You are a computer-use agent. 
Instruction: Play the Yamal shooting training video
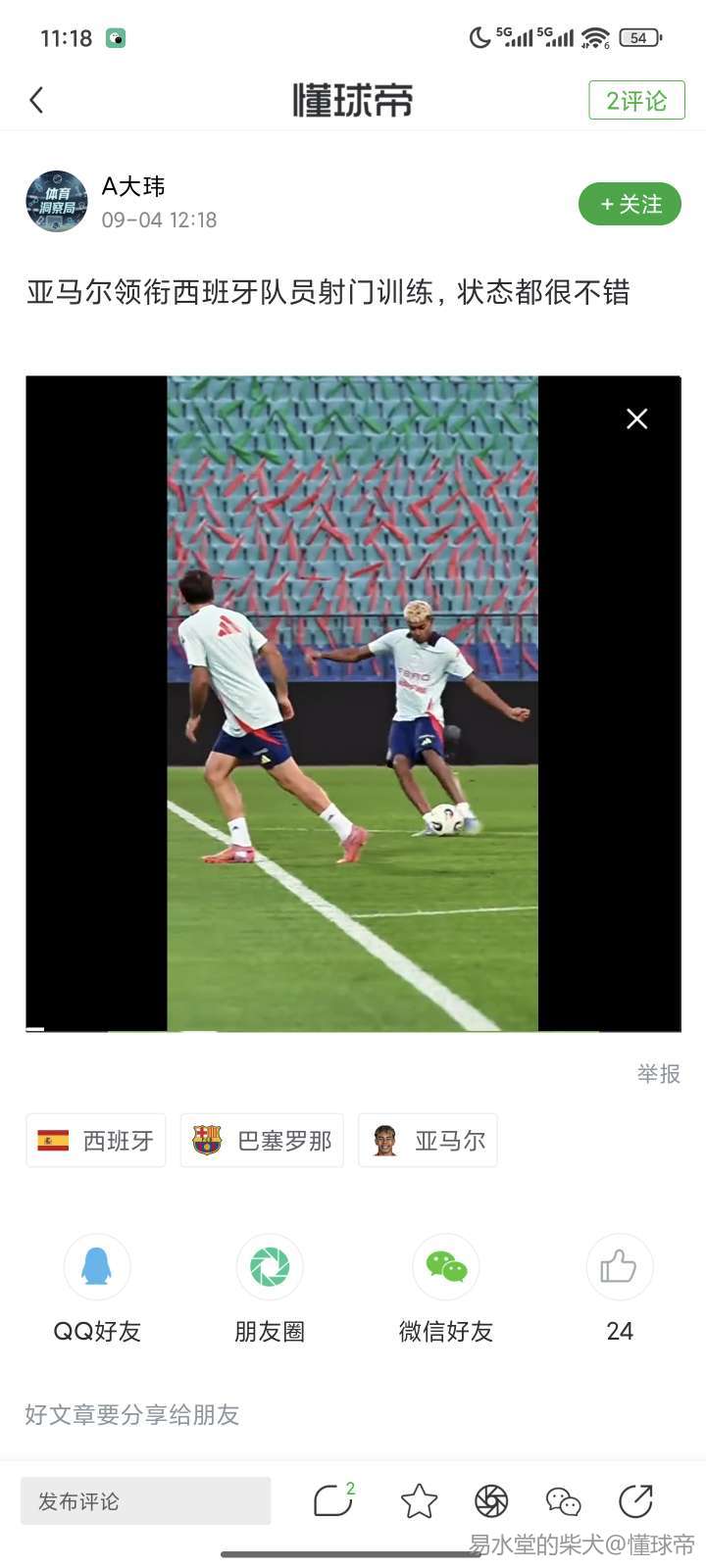(352, 704)
